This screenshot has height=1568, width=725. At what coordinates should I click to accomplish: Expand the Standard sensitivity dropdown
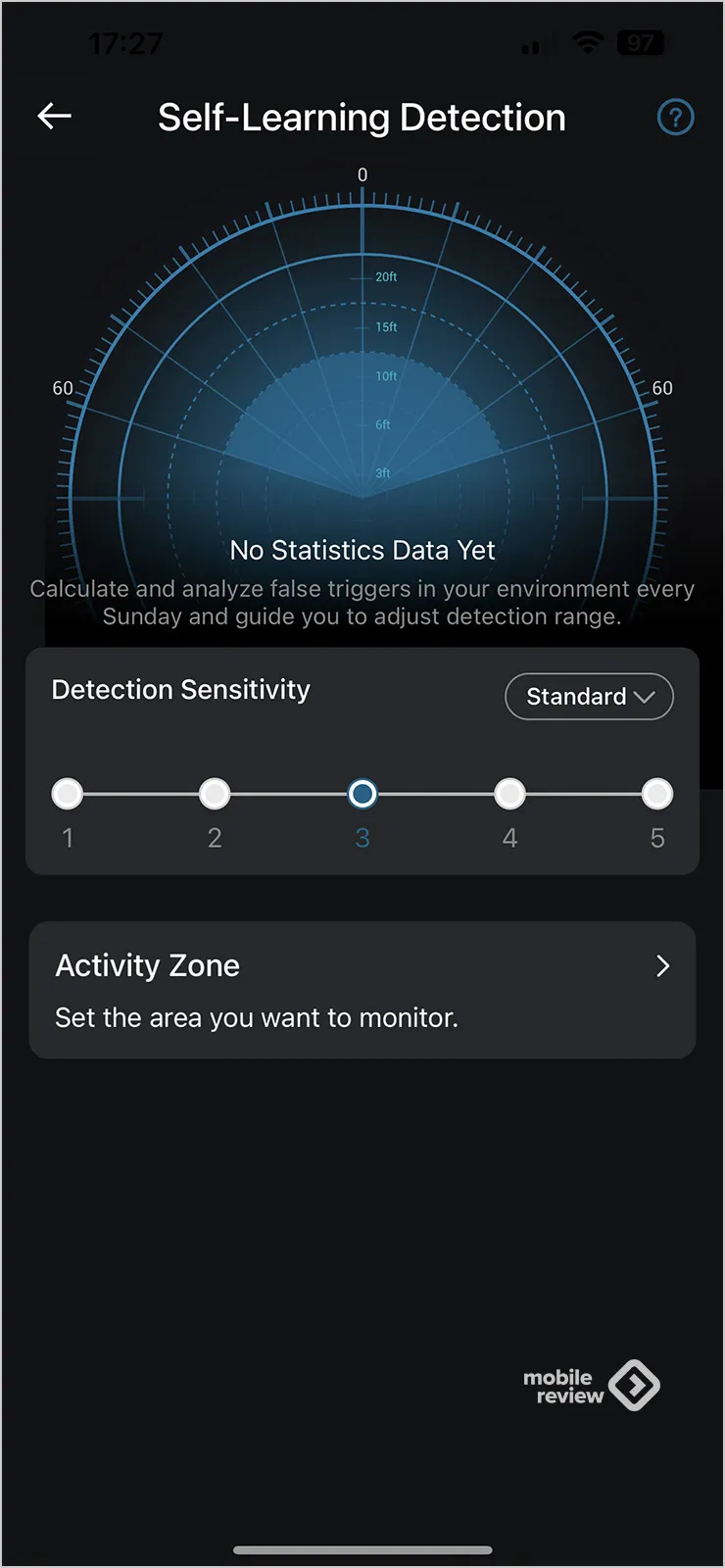[x=589, y=697]
